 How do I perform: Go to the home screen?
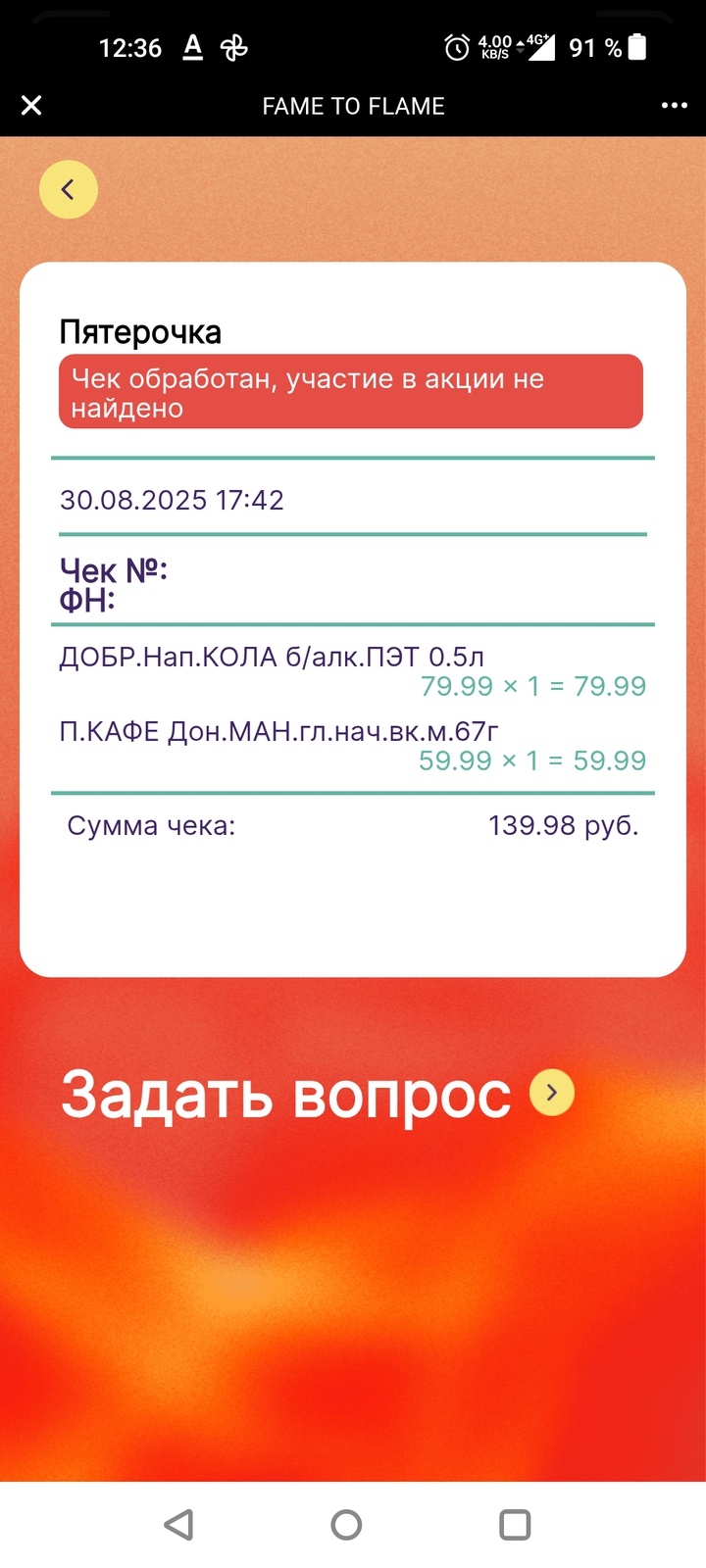click(346, 1525)
